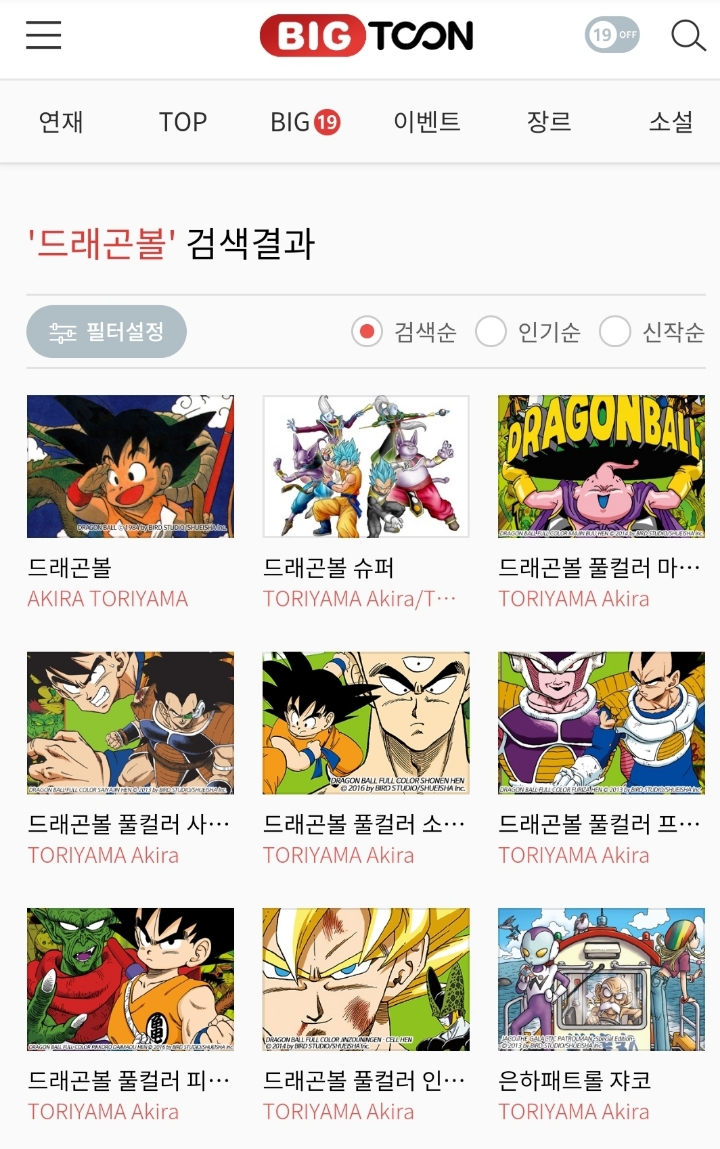The height and width of the screenshot is (1149, 720).
Task: Open the 장르 section
Action: pyautogui.click(x=547, y=121)
